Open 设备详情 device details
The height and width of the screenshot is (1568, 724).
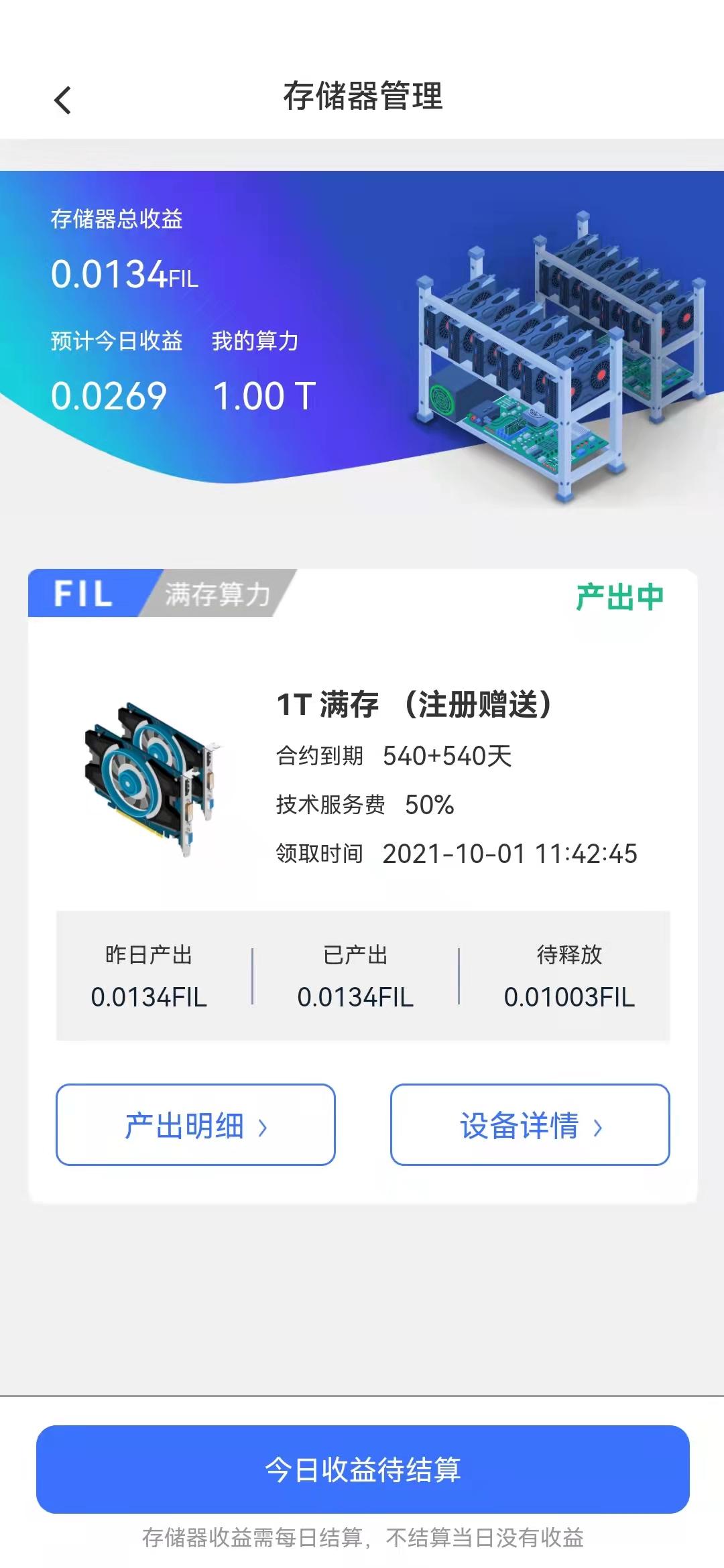tap(530, 1126)
